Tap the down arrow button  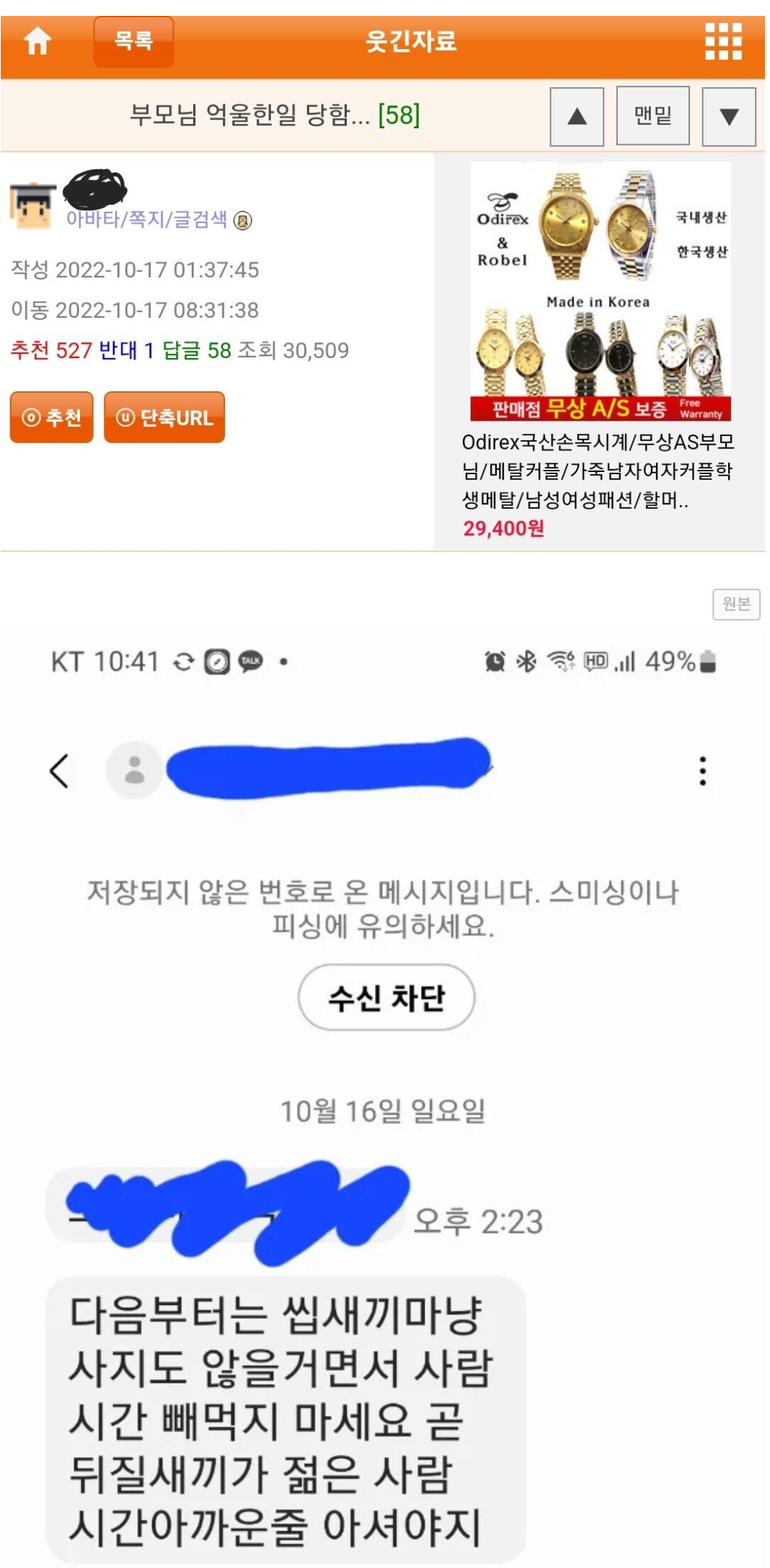click(728, 117)
